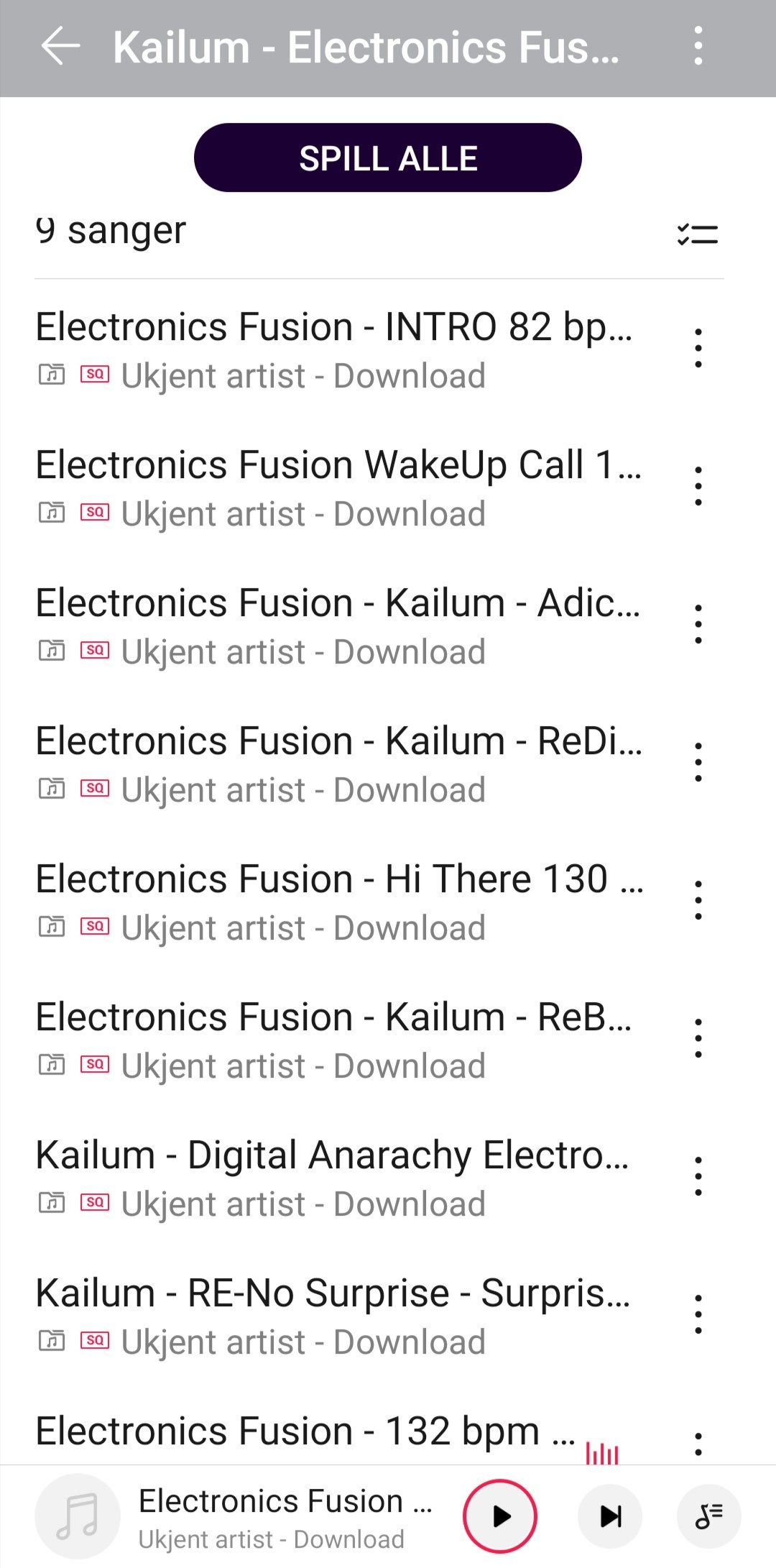Open the overflow menu in the app bar

pos(698,47)
